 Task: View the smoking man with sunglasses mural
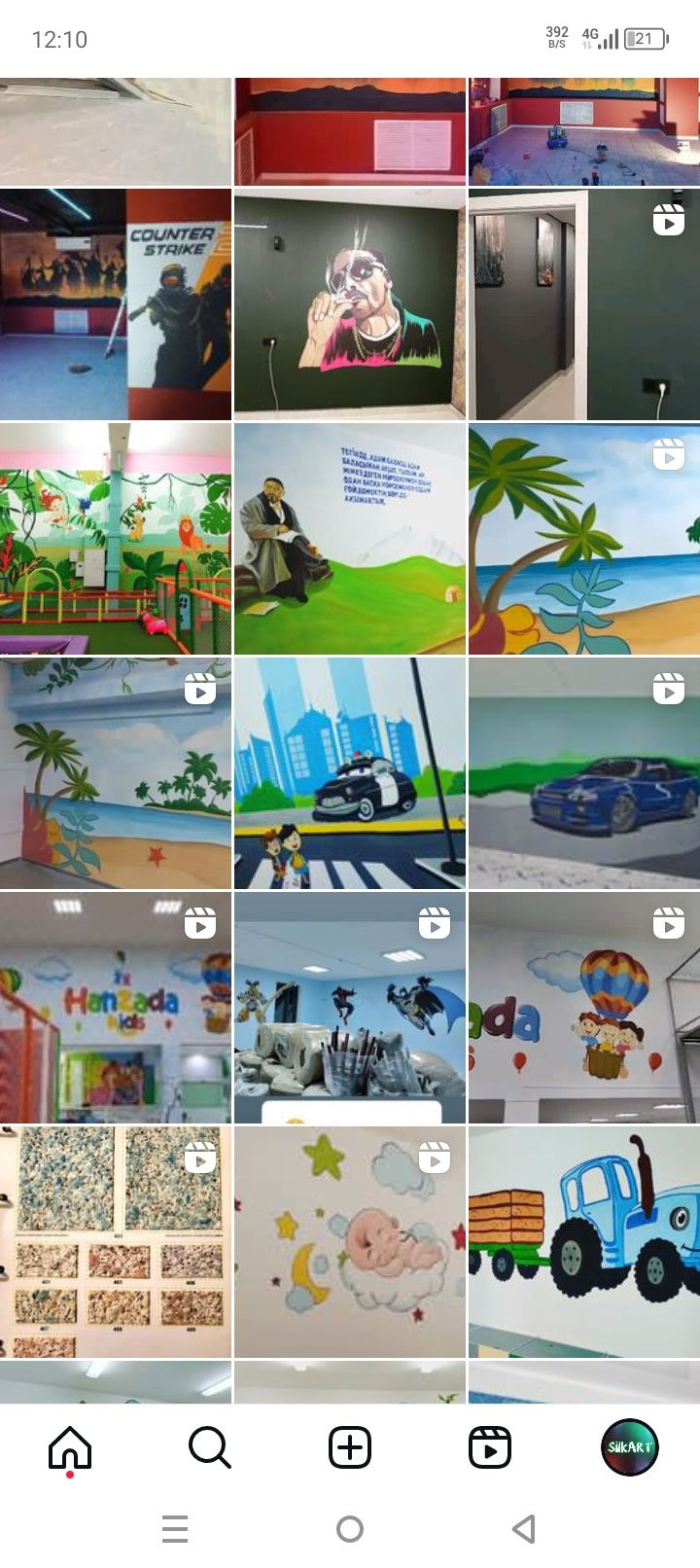350,304
